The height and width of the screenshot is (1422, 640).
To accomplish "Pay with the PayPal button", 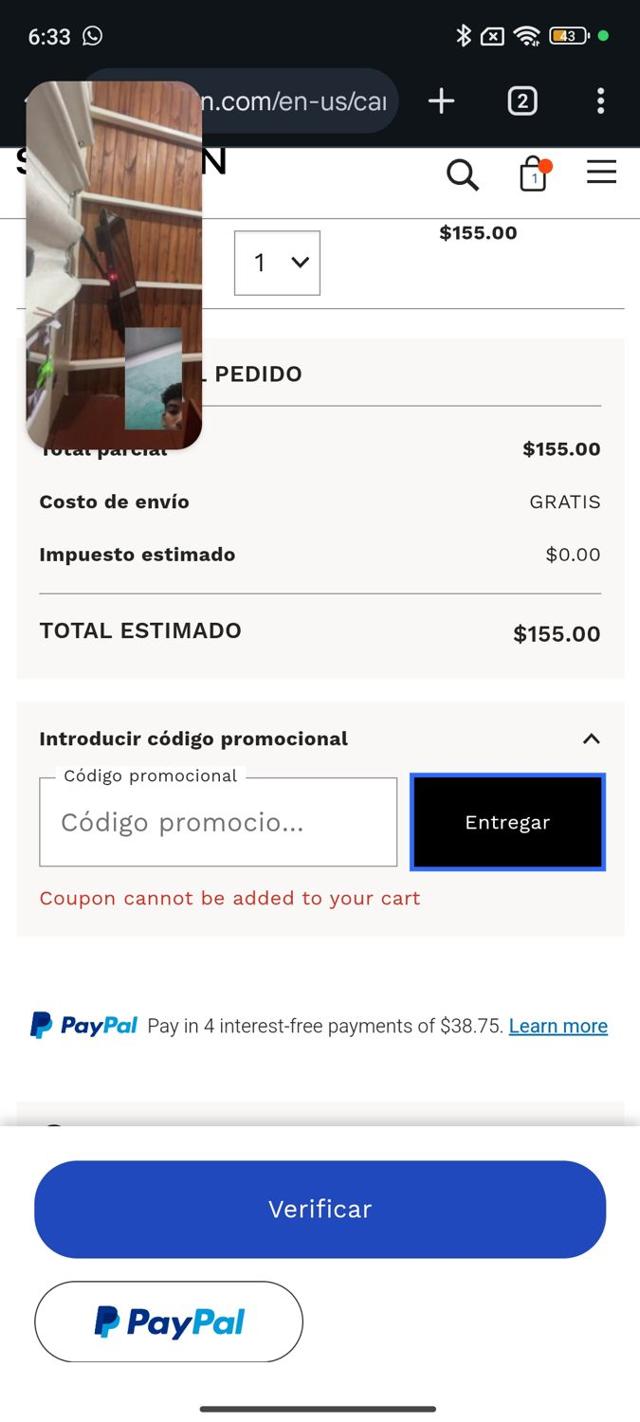I will [169, 1322].
